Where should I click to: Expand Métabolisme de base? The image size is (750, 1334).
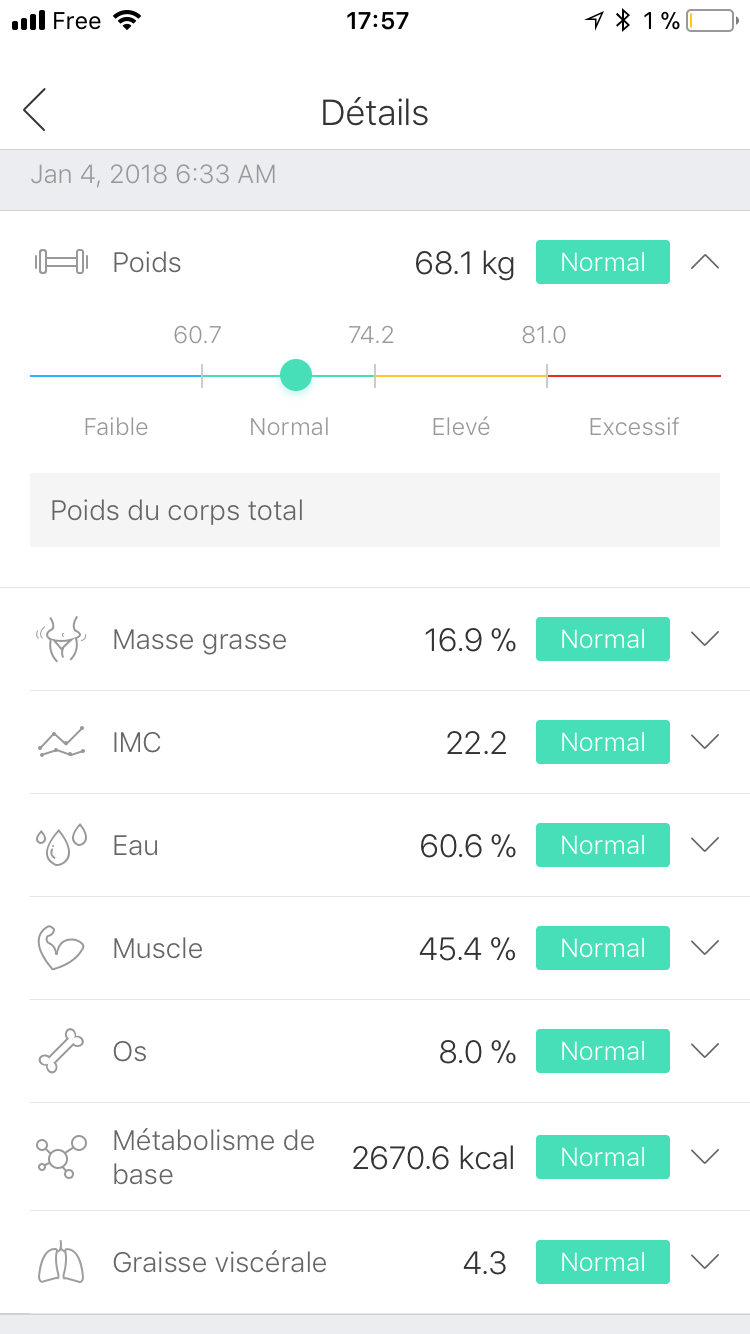(x=705, y=1158)
